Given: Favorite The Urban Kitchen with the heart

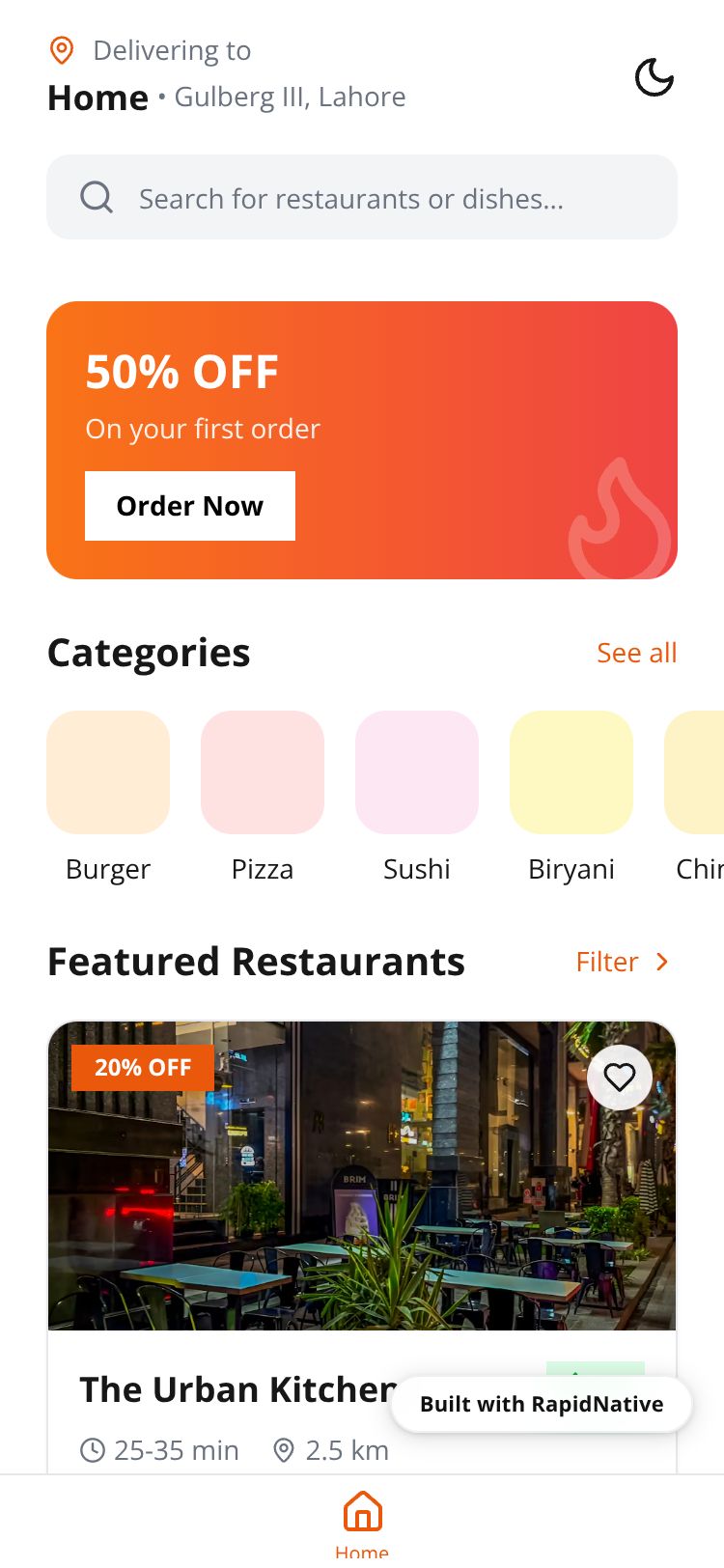Looking at the screenshot, I should point(619,1077).
